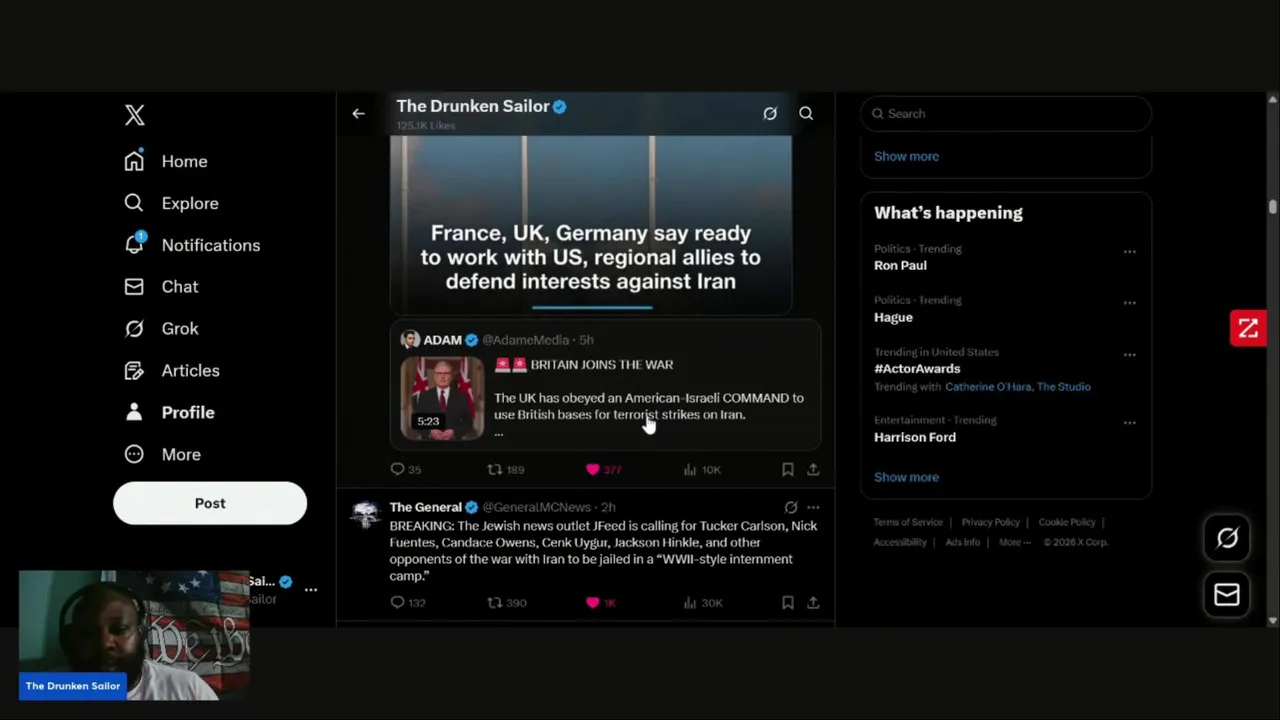Open the Ron Paul trending topic
1280x720 pixels.
point(900,265)
